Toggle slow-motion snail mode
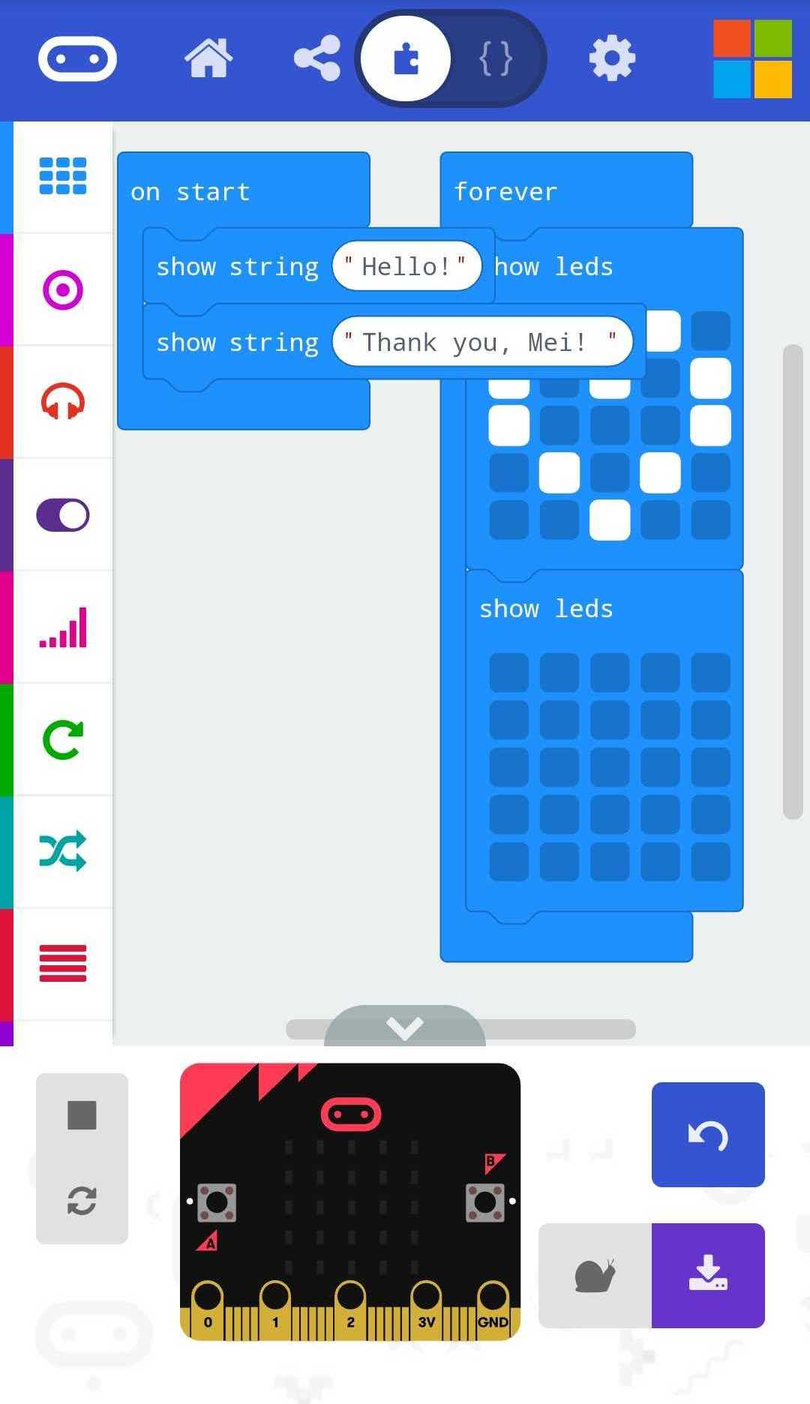Viewport: 810px width, 1404px height. point(595,1276)
